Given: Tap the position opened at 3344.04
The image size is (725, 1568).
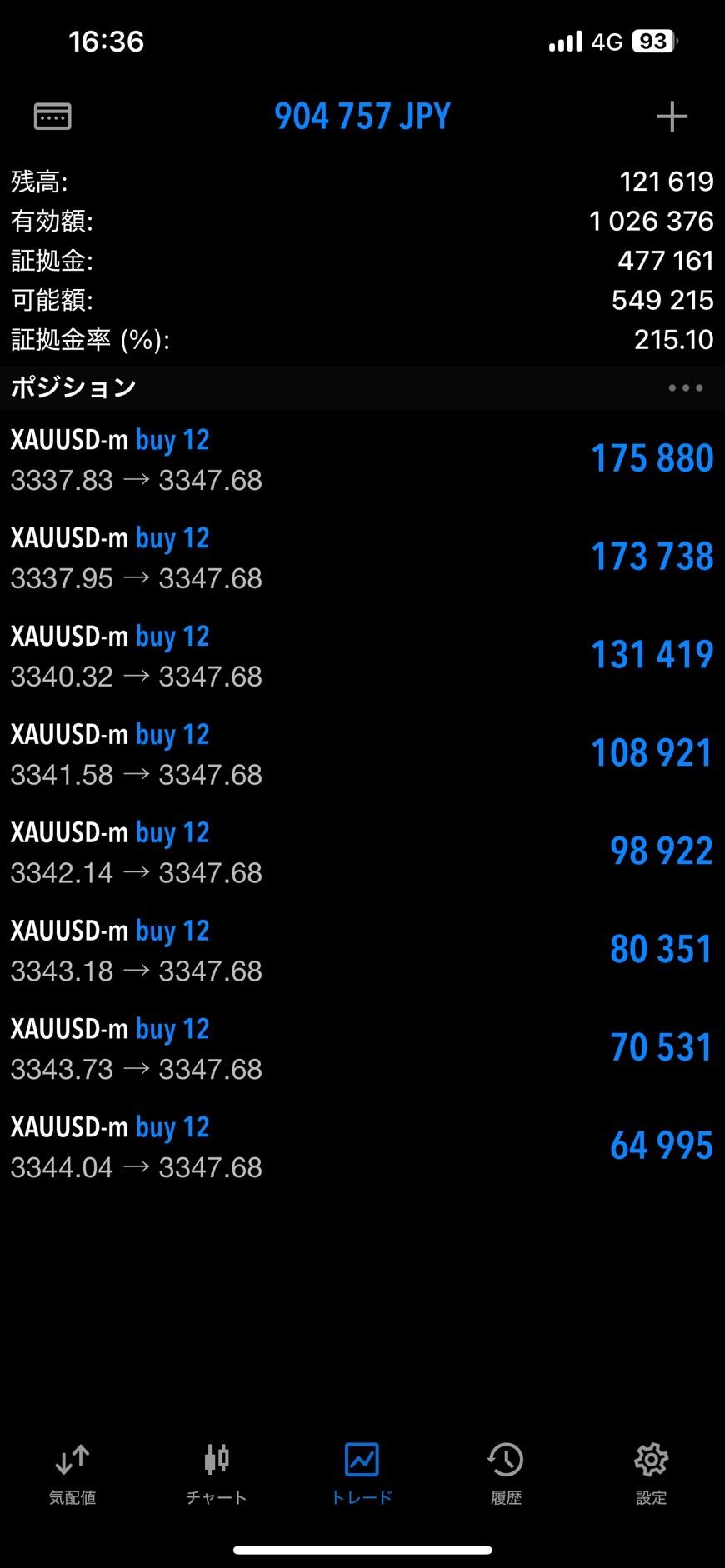Looking at the screenshot, I should tap(362, 1147).
